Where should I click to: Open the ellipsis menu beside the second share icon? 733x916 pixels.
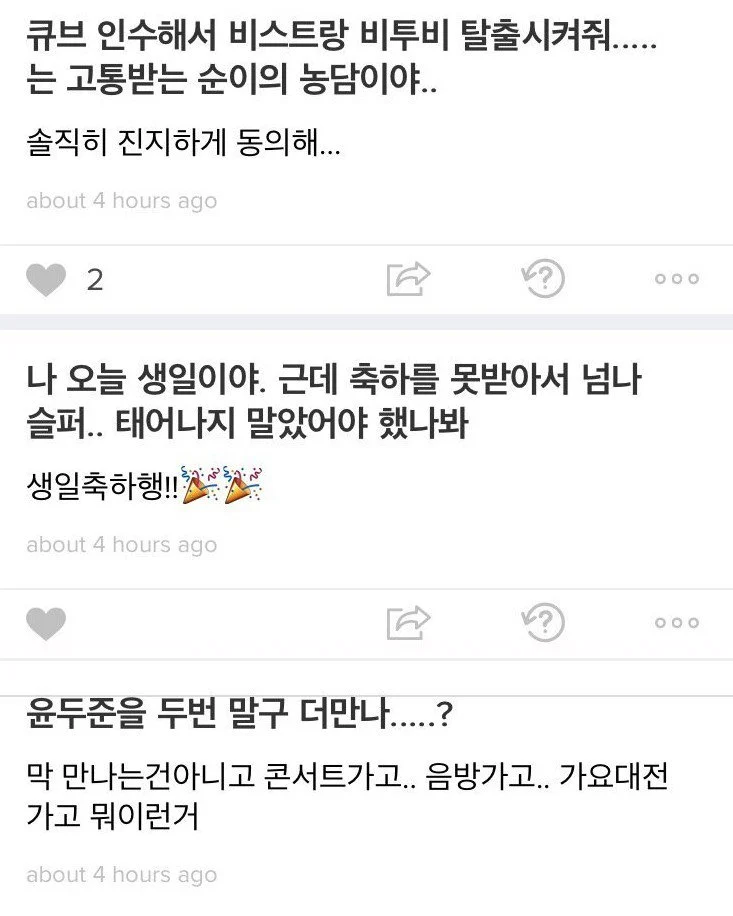point(678,623)
